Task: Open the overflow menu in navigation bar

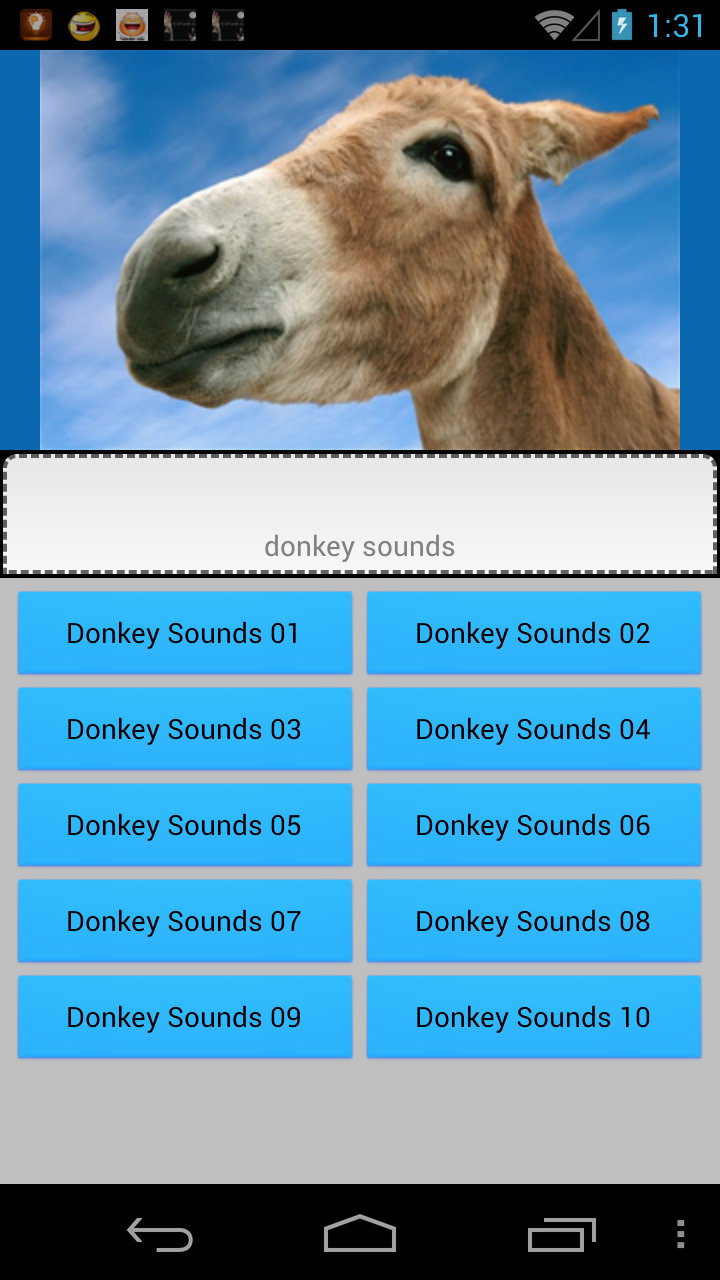Action: (680, 1234)
